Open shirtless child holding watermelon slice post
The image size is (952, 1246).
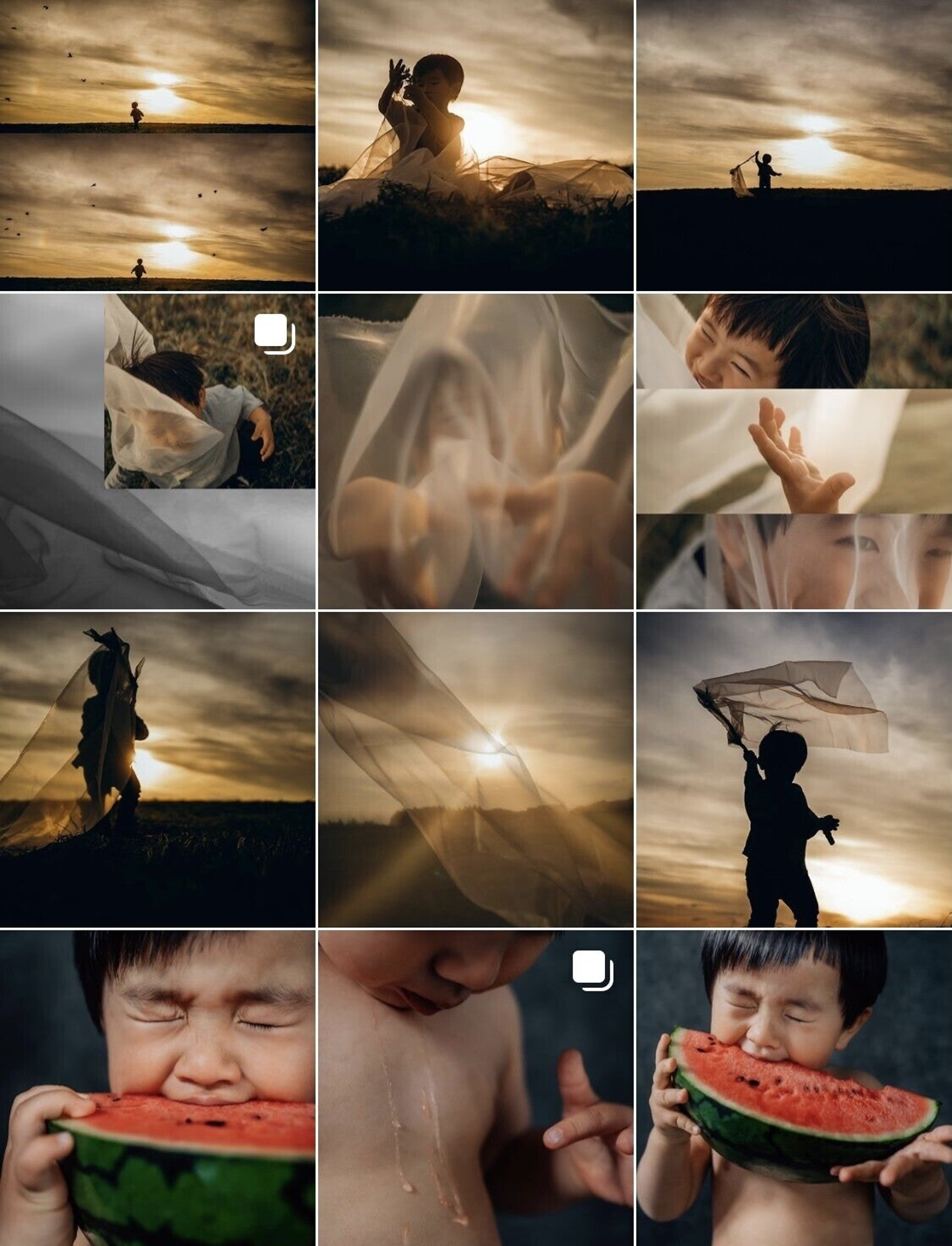click(x=793, y=1088)
